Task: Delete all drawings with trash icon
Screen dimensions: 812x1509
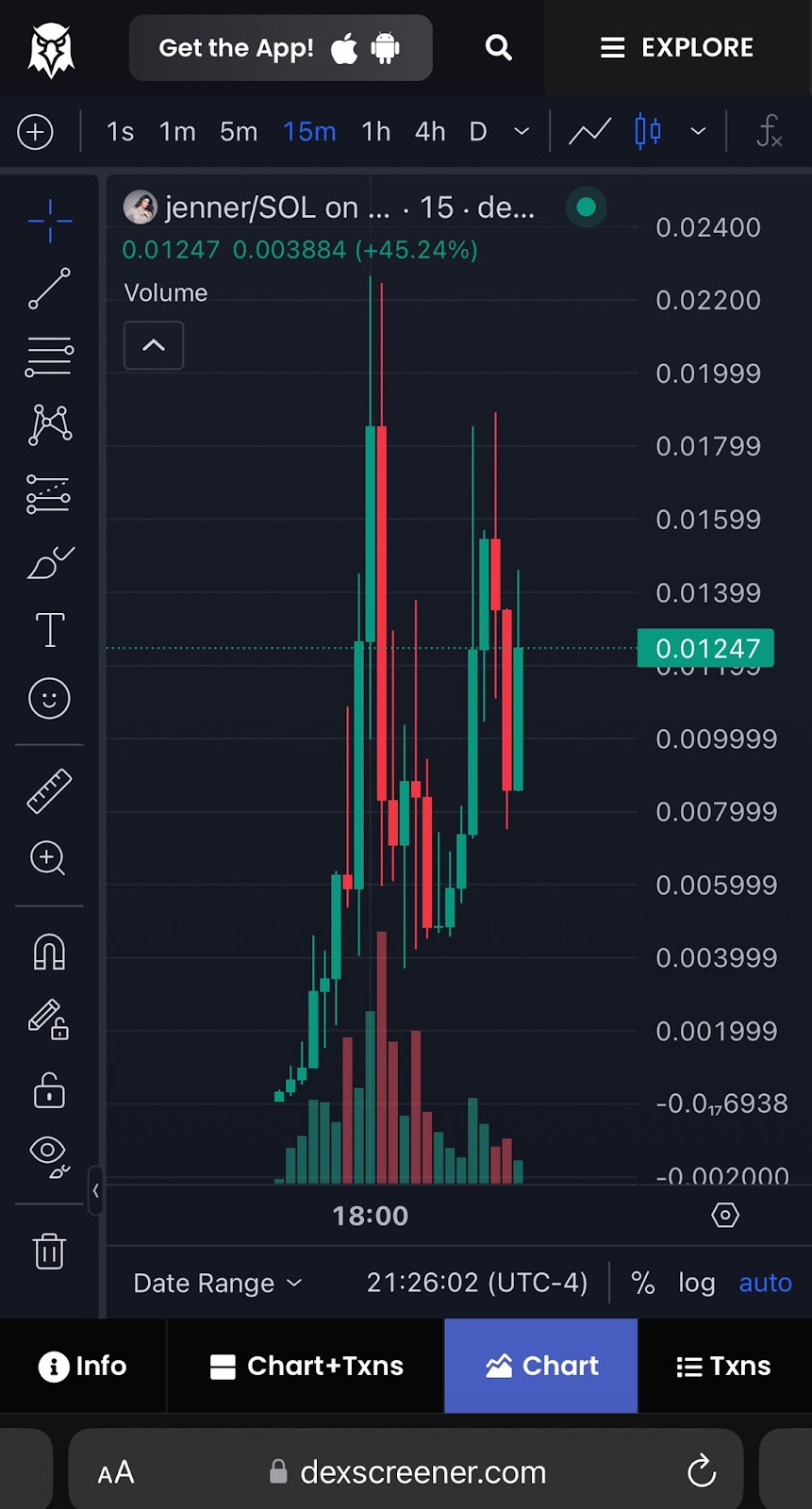Action: point(49,1252)
